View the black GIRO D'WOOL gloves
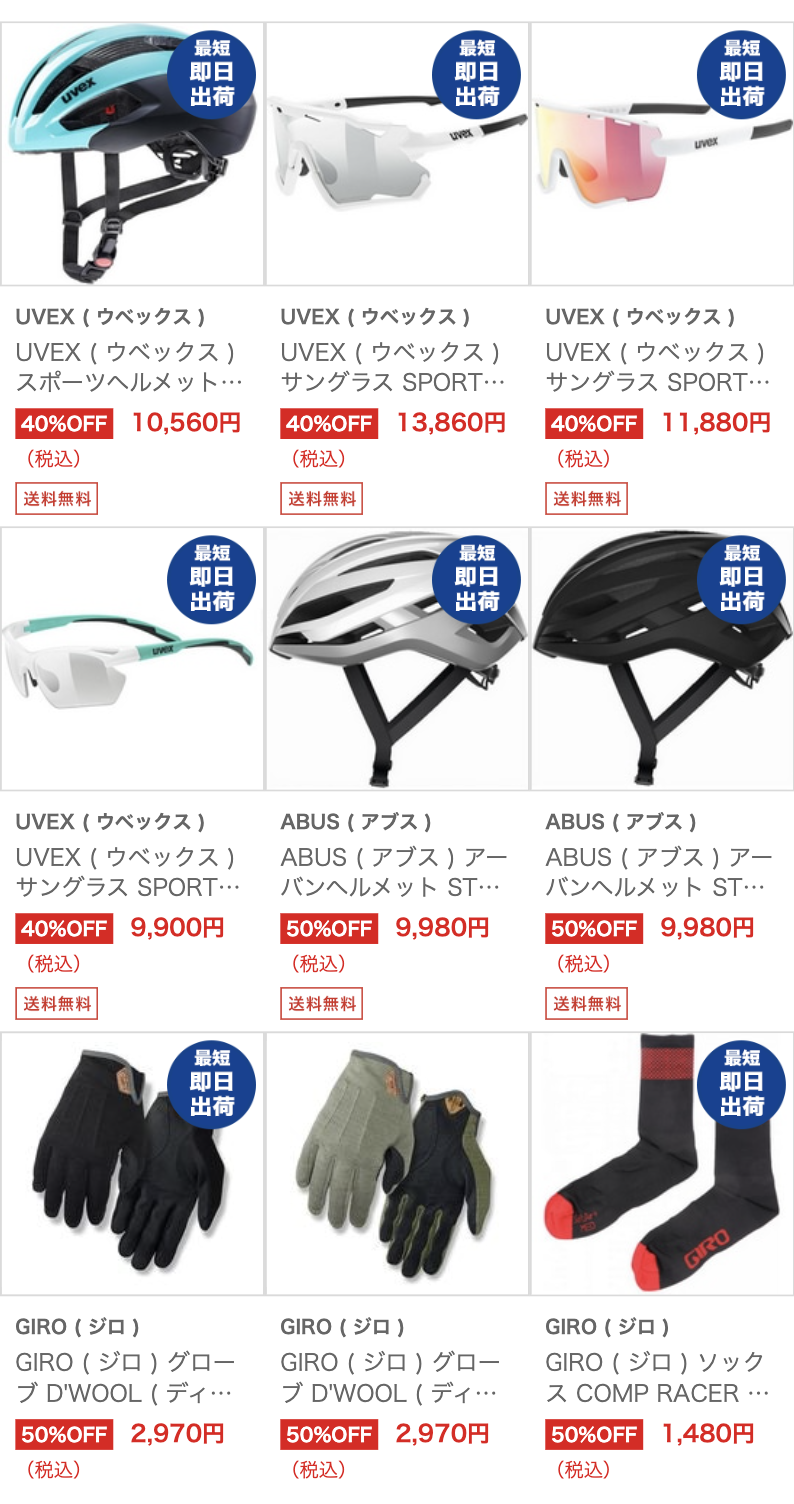Image resolution: width=794 pixels, height=1504 pixels. (132, 1165)
